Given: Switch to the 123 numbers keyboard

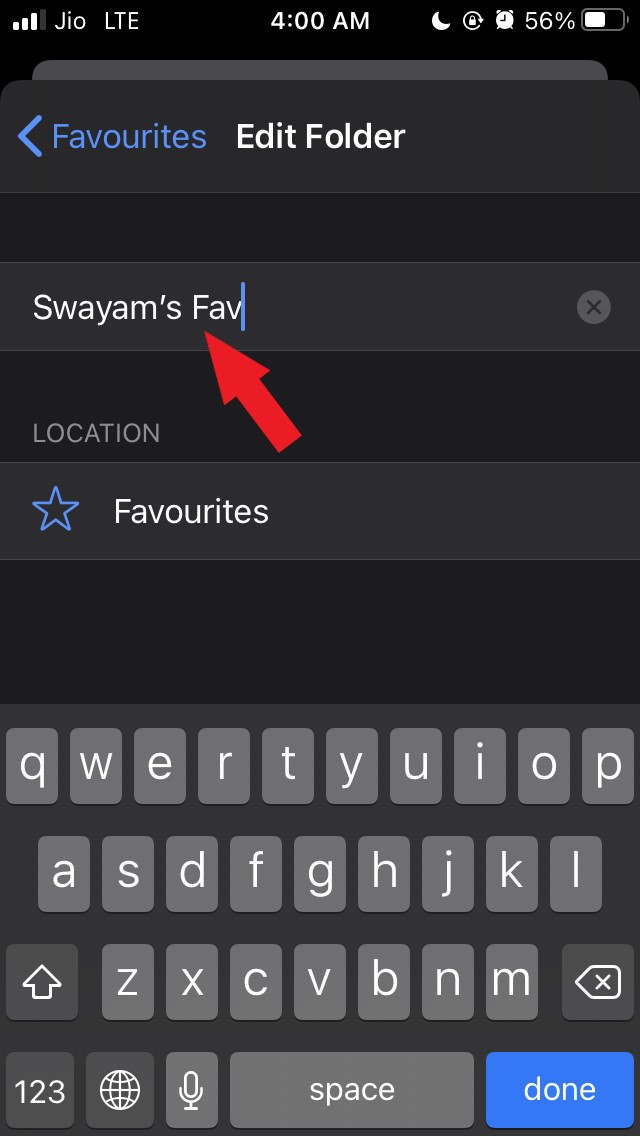Looking at the screenshot, I should pos(40,1089).
